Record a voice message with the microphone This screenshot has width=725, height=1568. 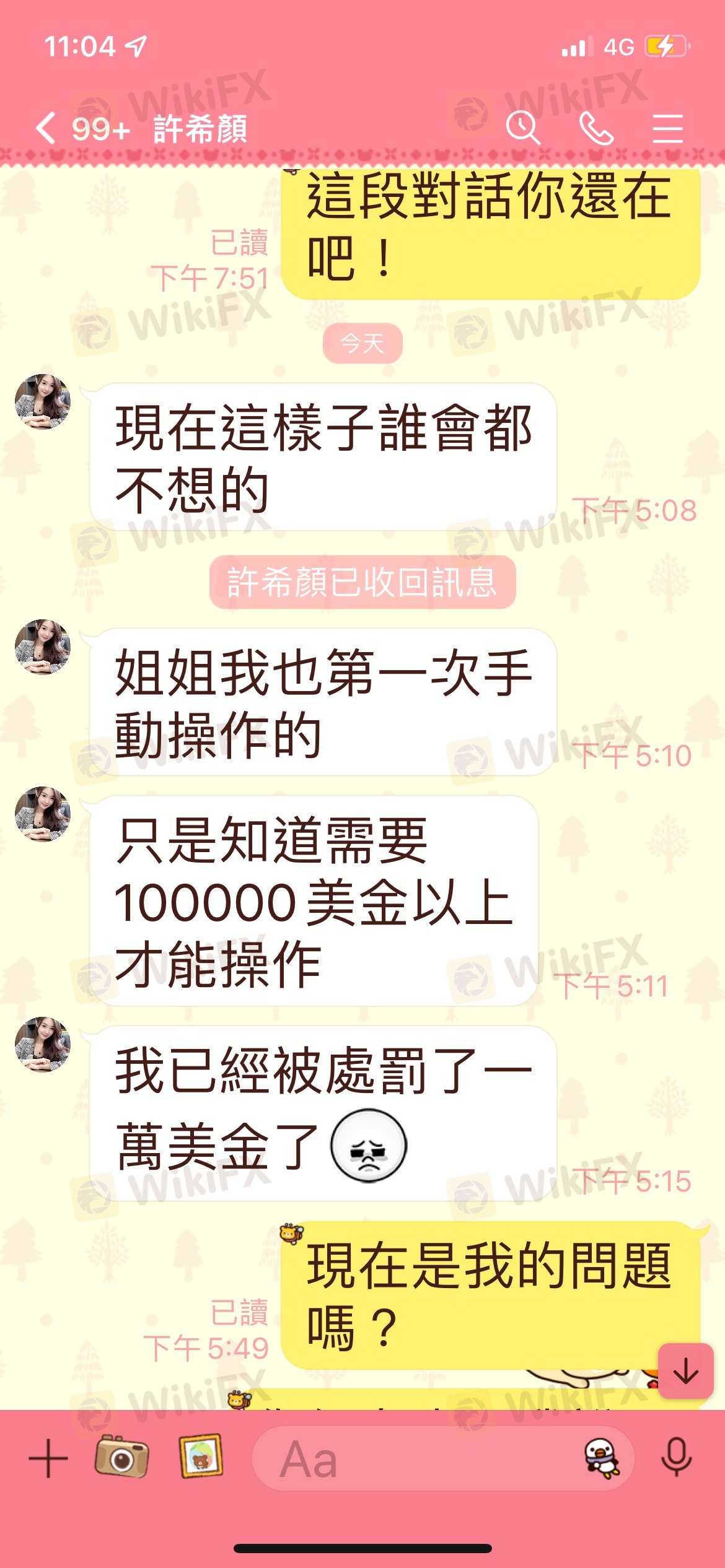coord(676,1457)
